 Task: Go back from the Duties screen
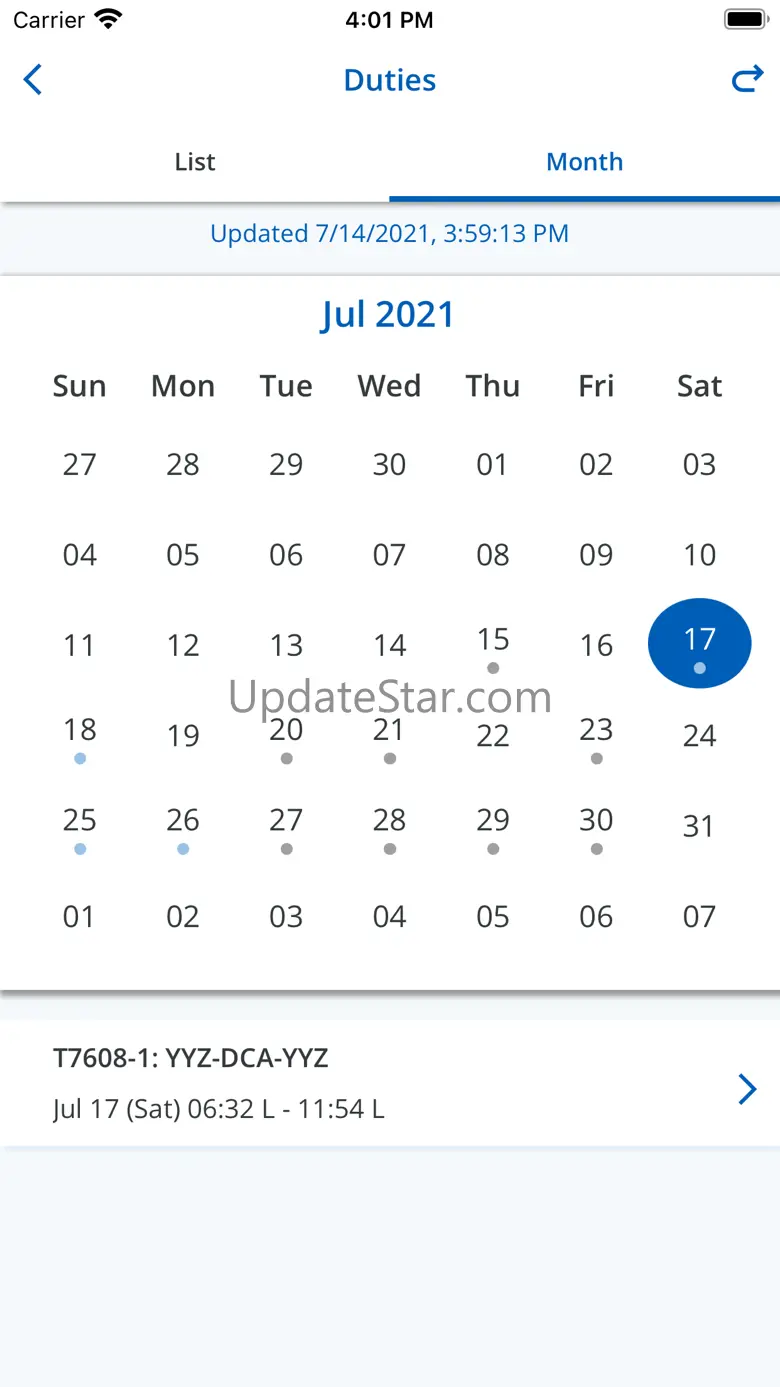pos(33,80)
